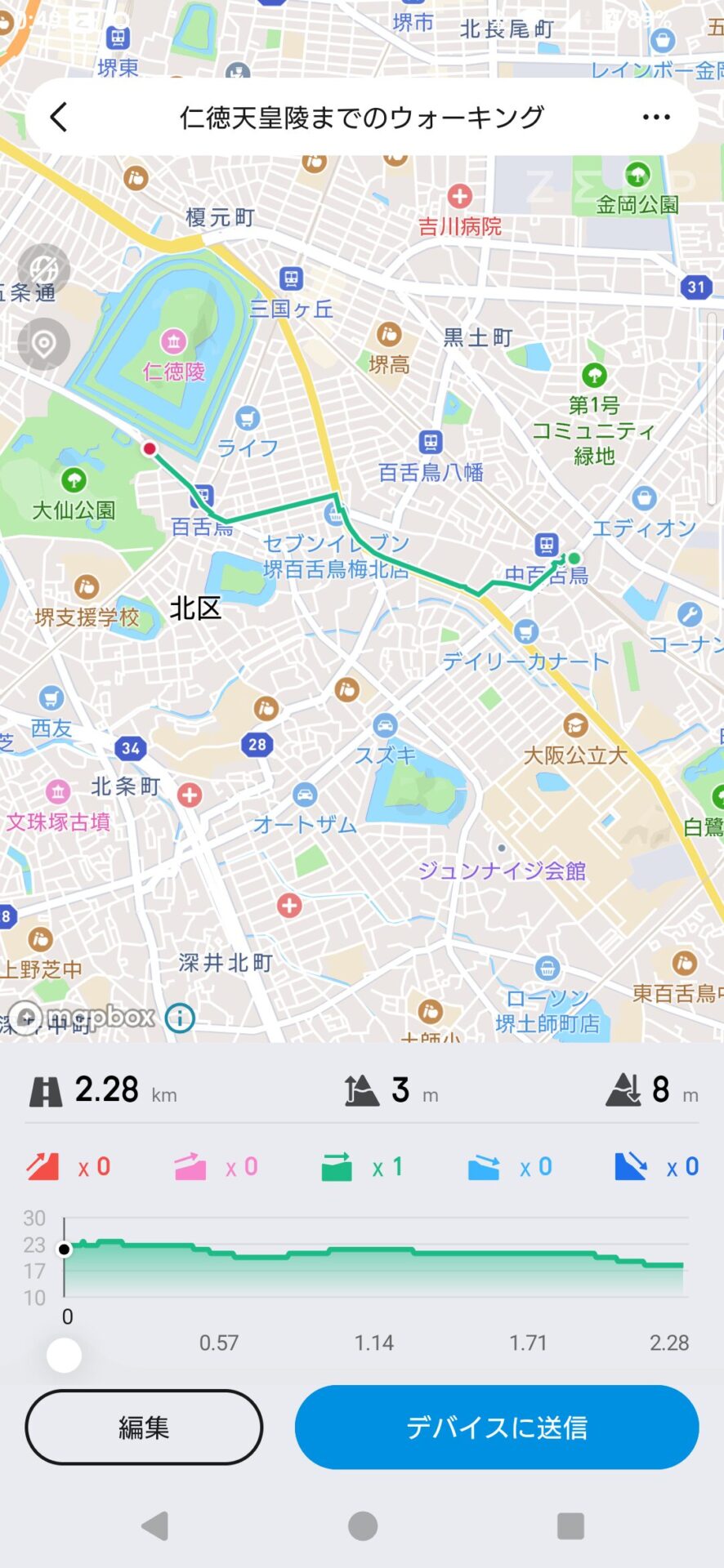Tap the map location pin button

[43, 344]
